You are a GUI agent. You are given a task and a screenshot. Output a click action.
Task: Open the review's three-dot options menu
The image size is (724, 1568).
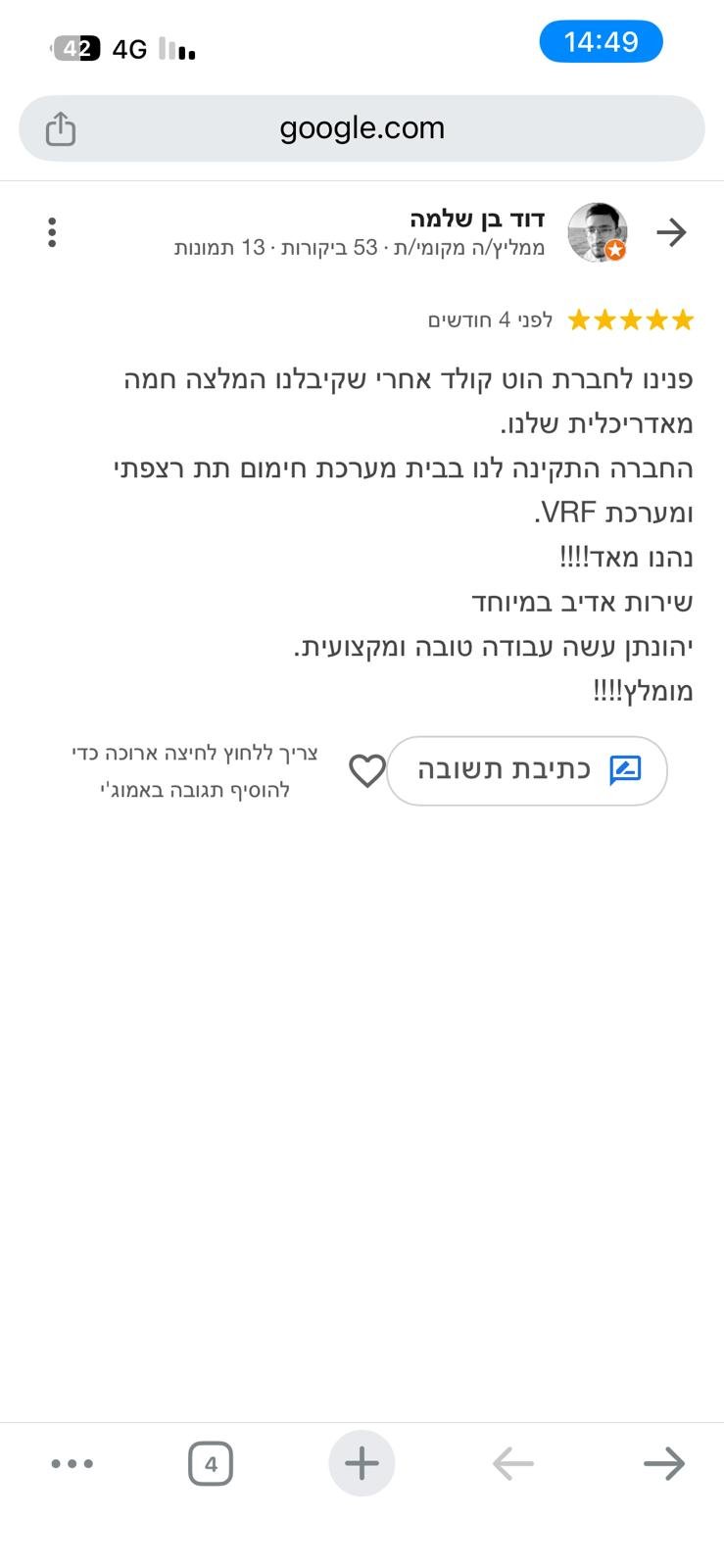coord(52,232)
